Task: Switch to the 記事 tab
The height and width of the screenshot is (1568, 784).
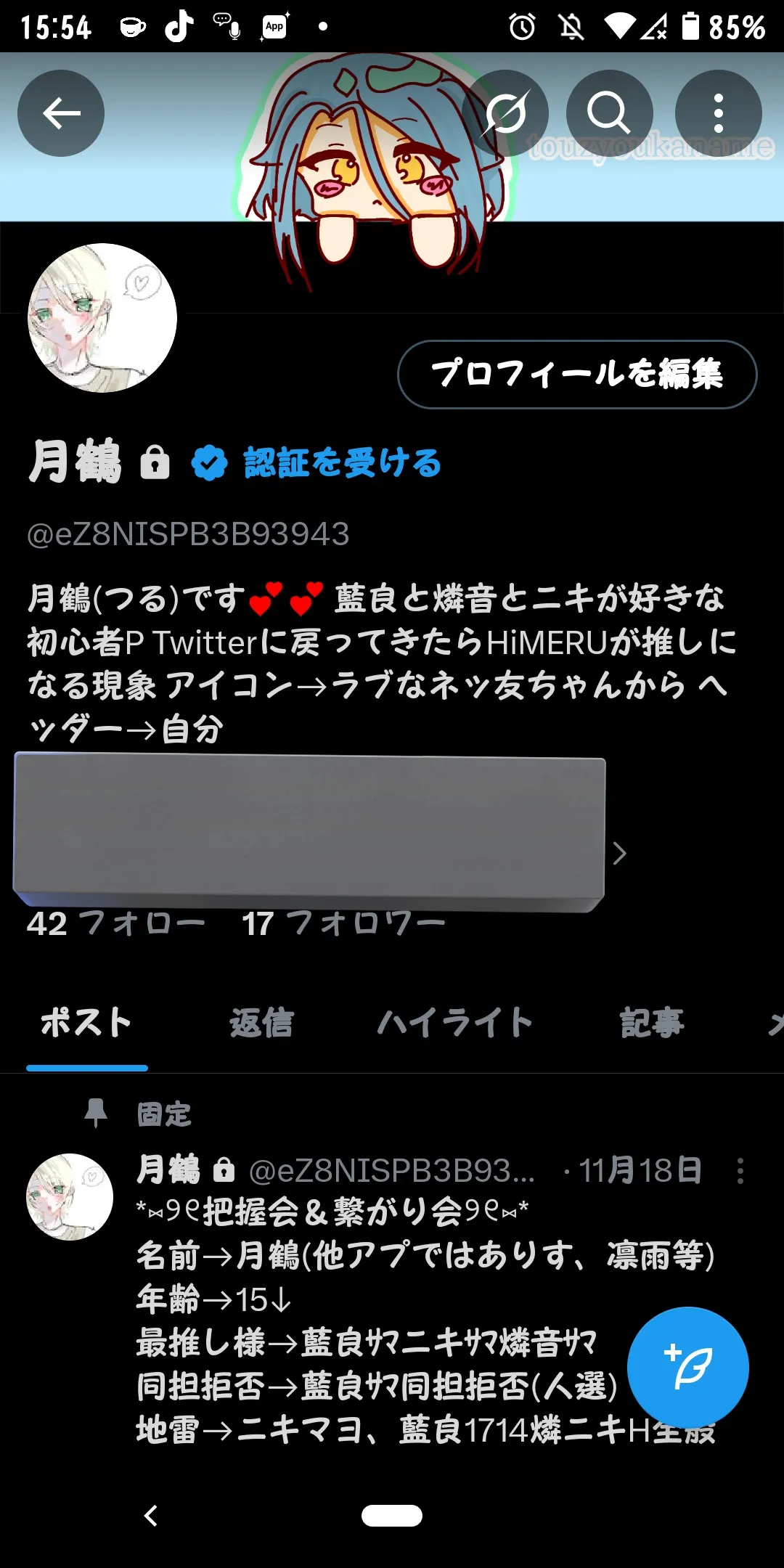Action: click(x=652, y=1023)
